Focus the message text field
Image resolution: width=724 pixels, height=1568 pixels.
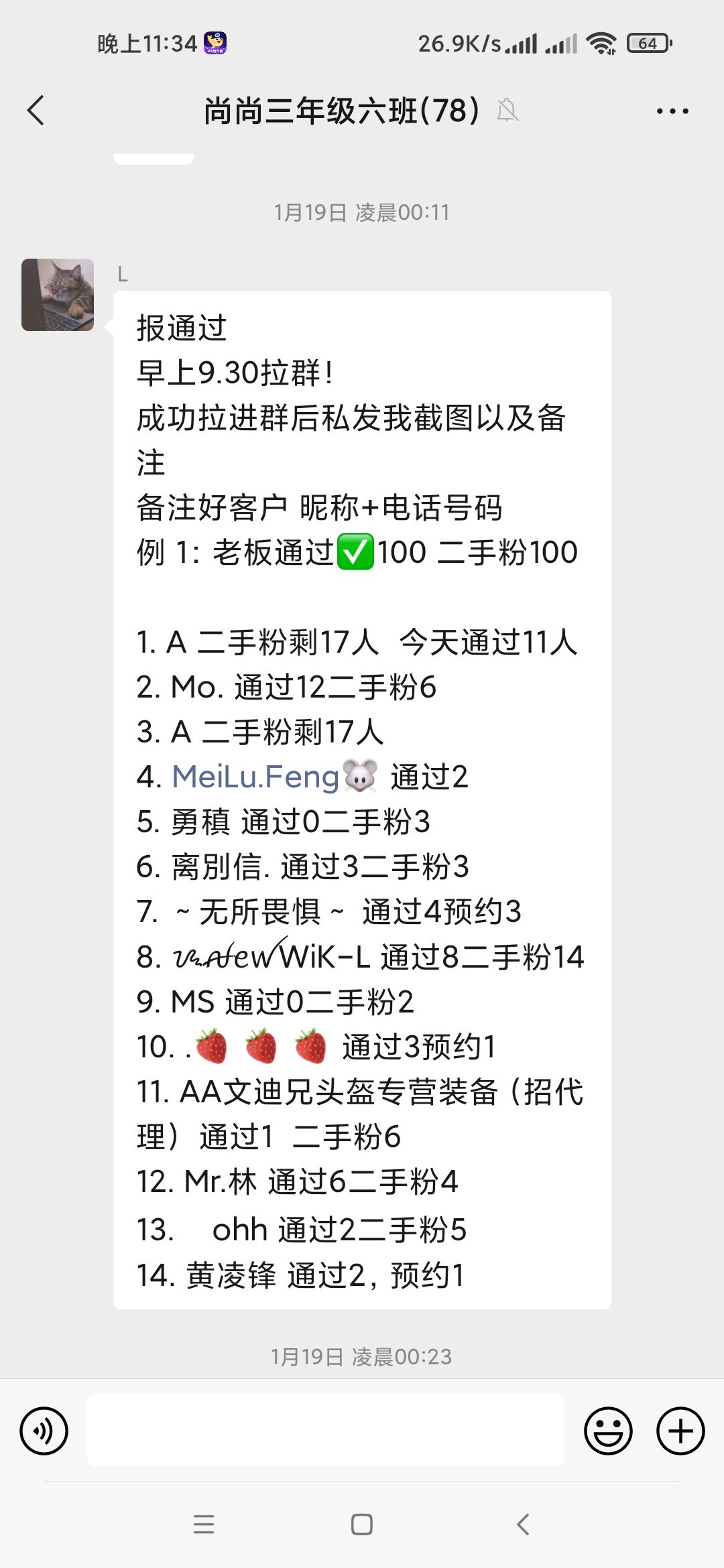[325, 1431]
